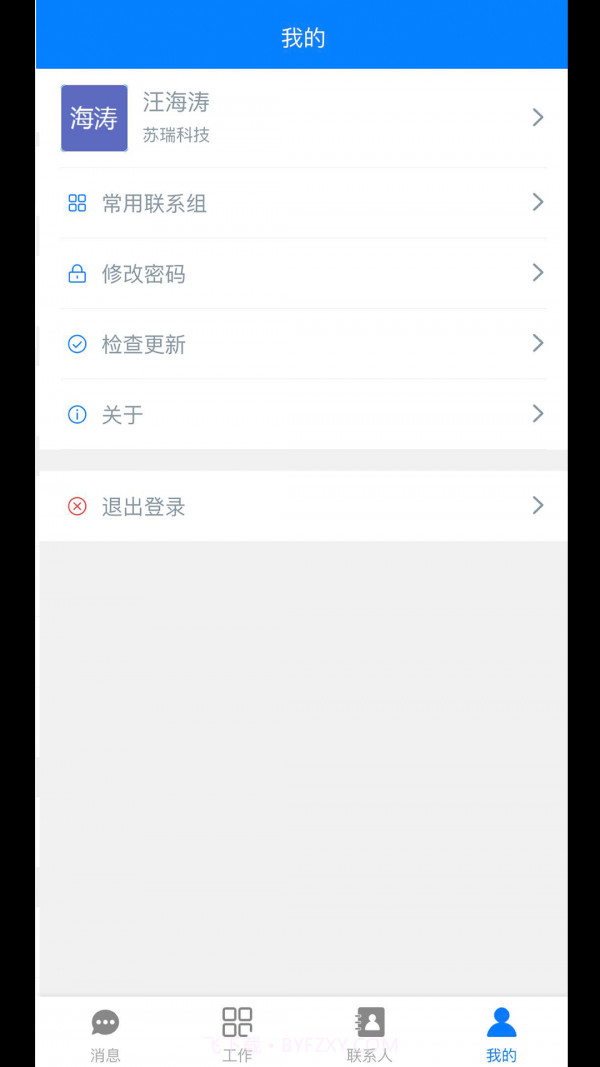Switch to the 联系人 tab
This screenshot has height=1067, width=600.
(x=370, y=1033)
